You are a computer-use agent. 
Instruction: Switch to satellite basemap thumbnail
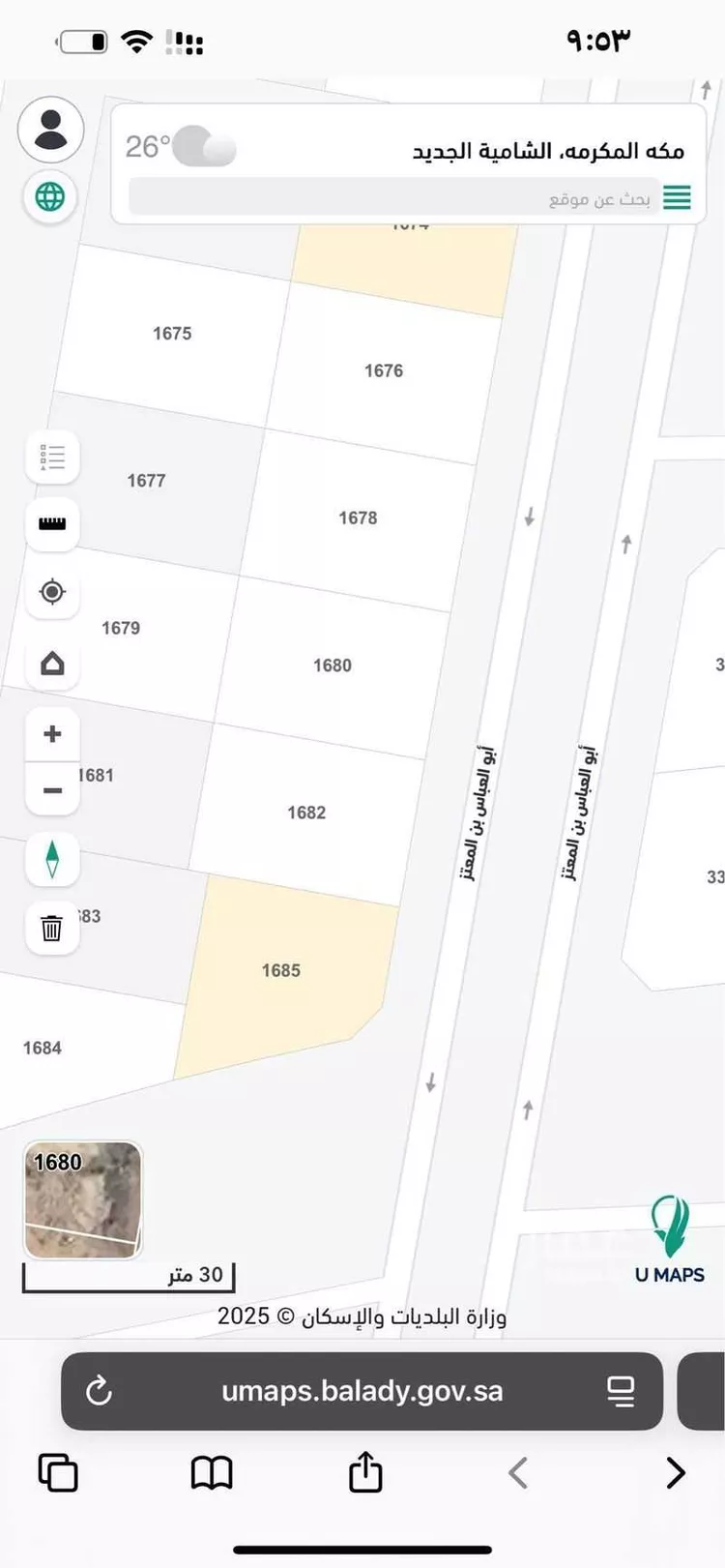coord(83,1200)
